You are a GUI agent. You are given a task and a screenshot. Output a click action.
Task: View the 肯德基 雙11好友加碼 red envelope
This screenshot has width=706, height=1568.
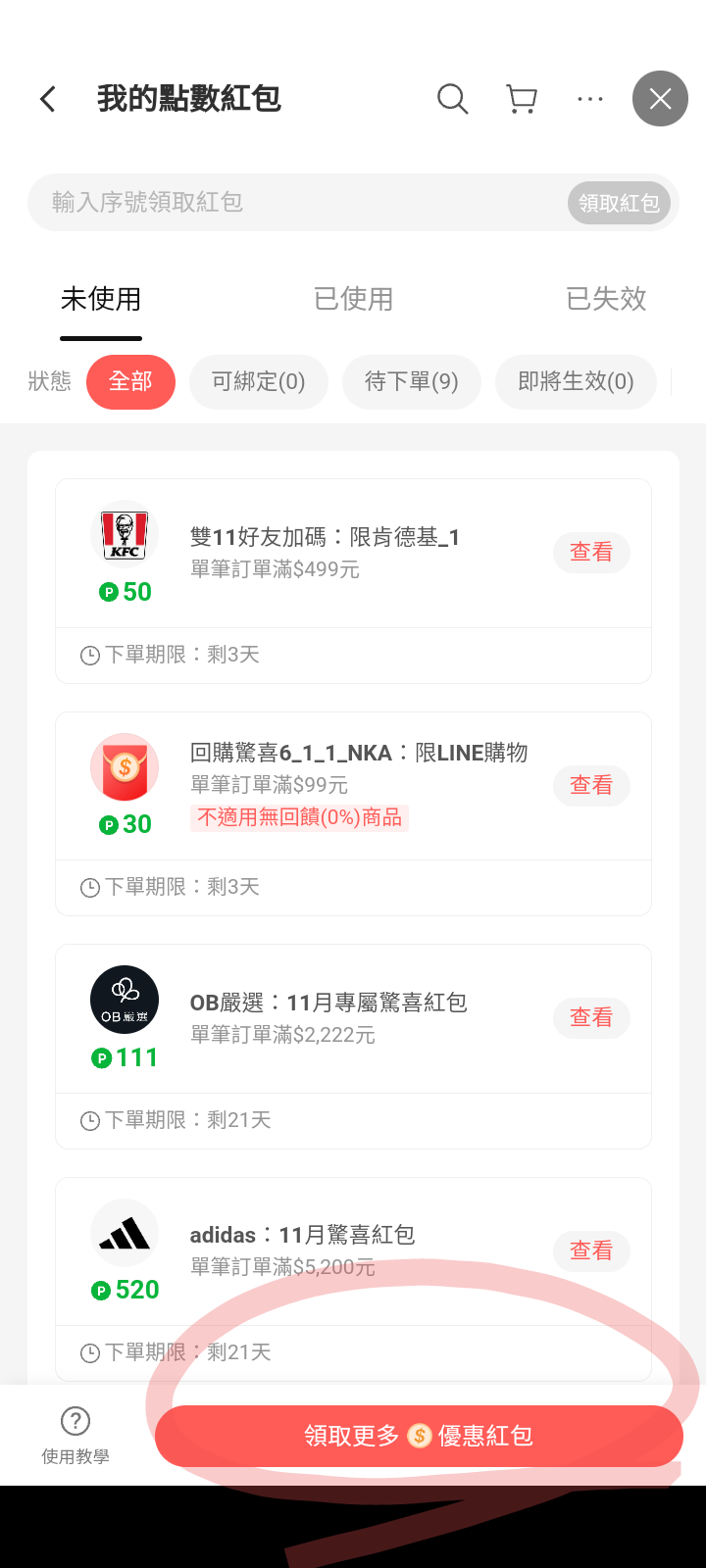click(591, 553)
